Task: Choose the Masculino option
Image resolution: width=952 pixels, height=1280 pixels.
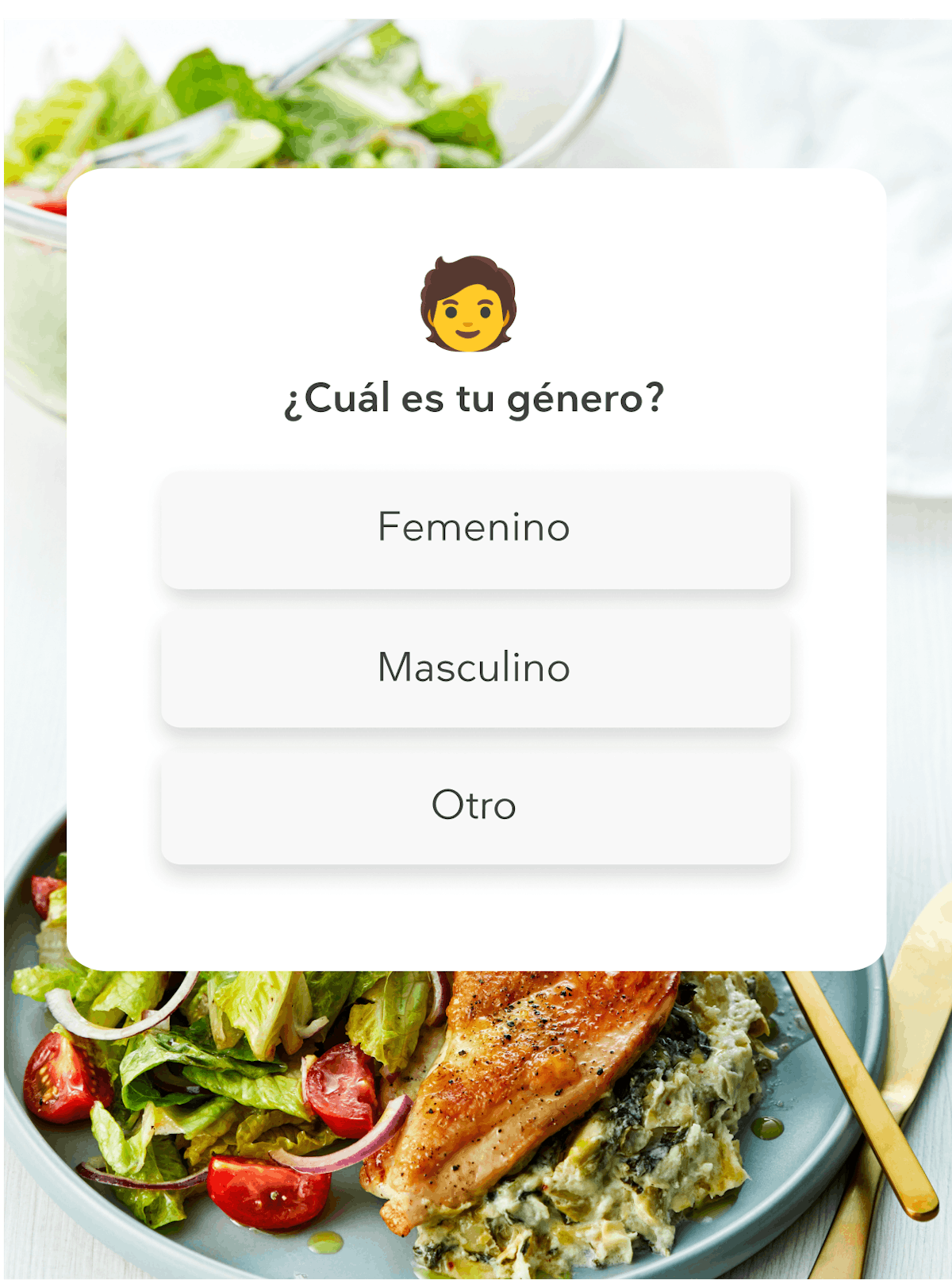Action: tap(475, 668)
